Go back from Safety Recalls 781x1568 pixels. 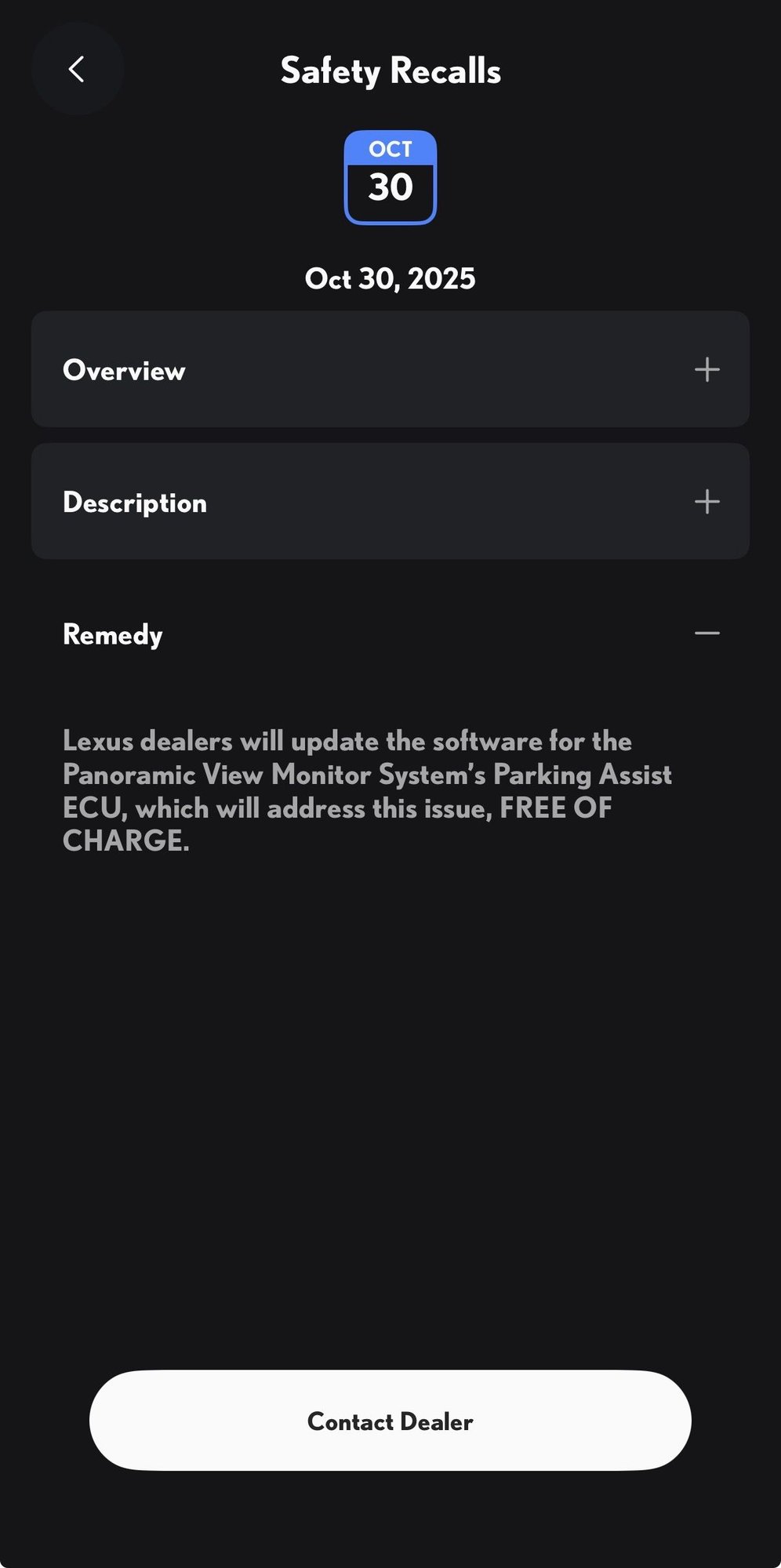pyautogui.click(x=77, y=69)
